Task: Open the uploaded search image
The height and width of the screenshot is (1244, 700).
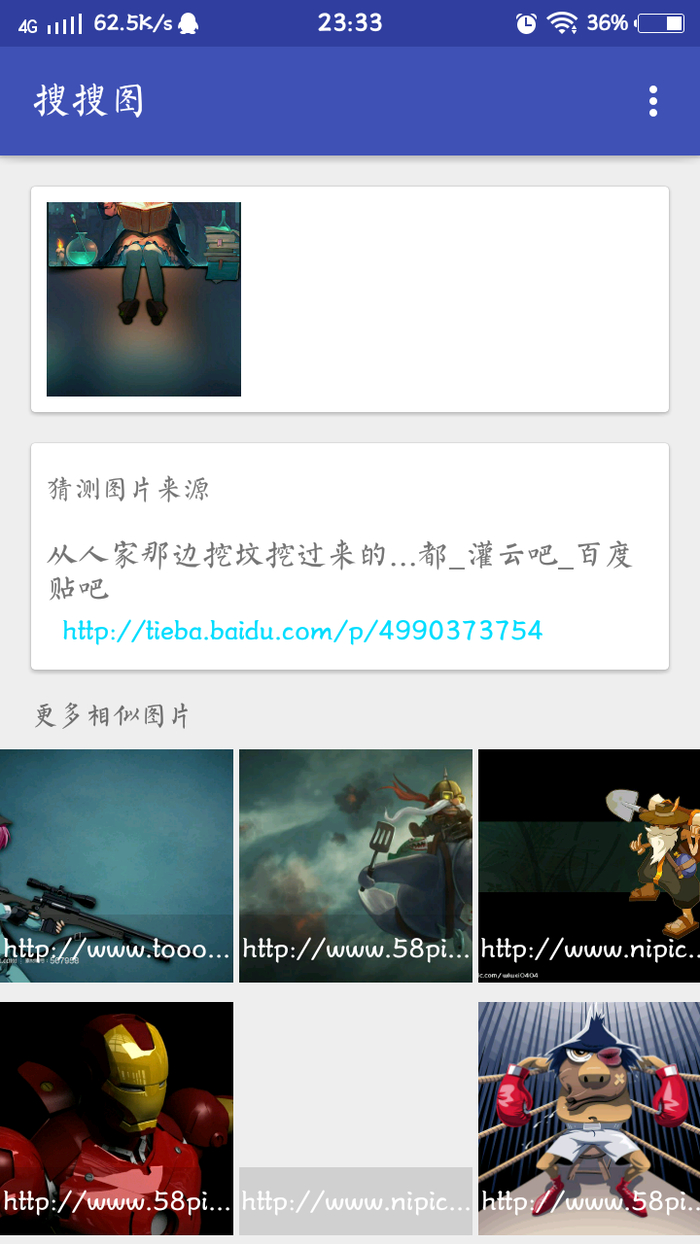Action: click(x=144, y=299)
